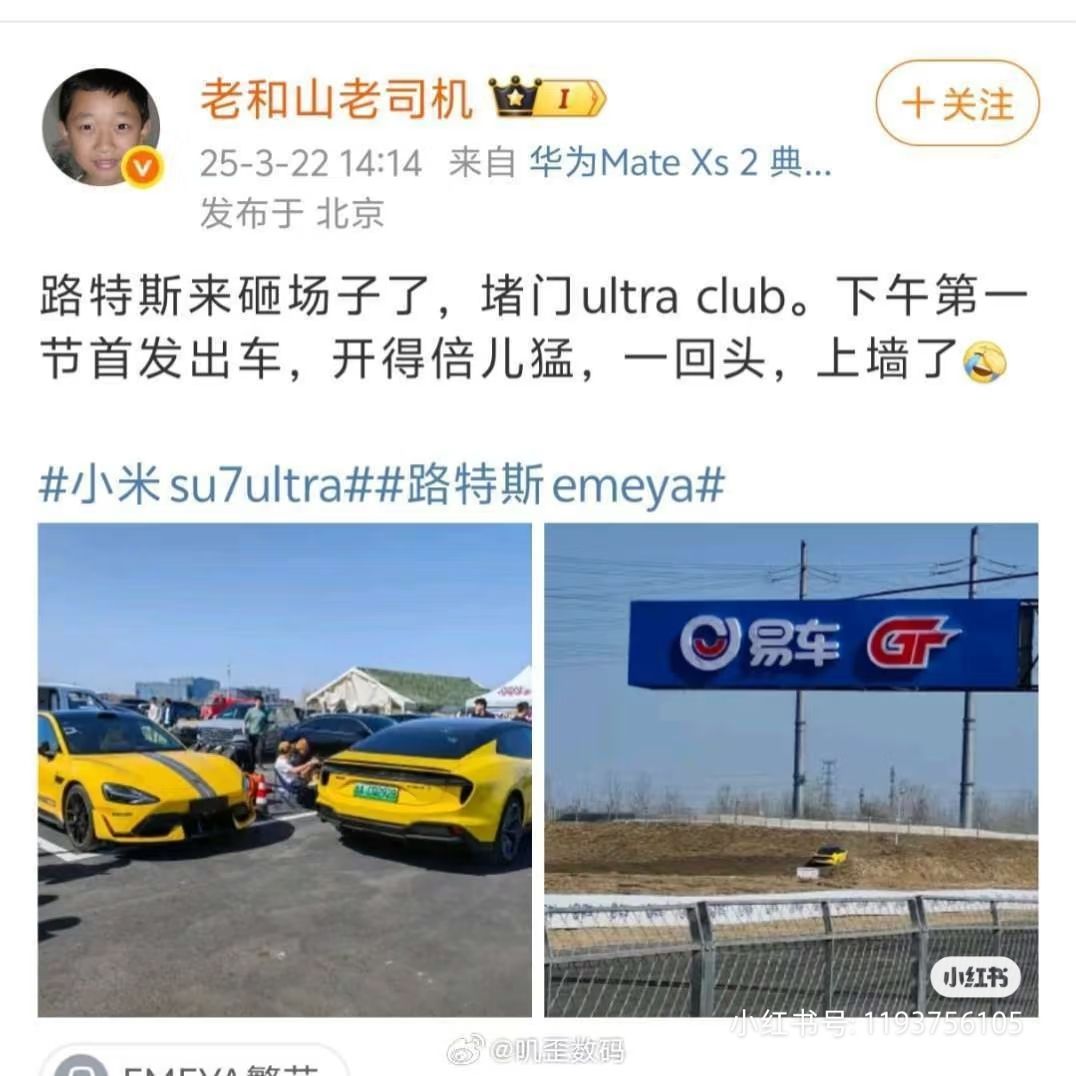Open 老和山老司机's profile picture
Viewport: 1076px width, 1076px height.
point(101,127)
